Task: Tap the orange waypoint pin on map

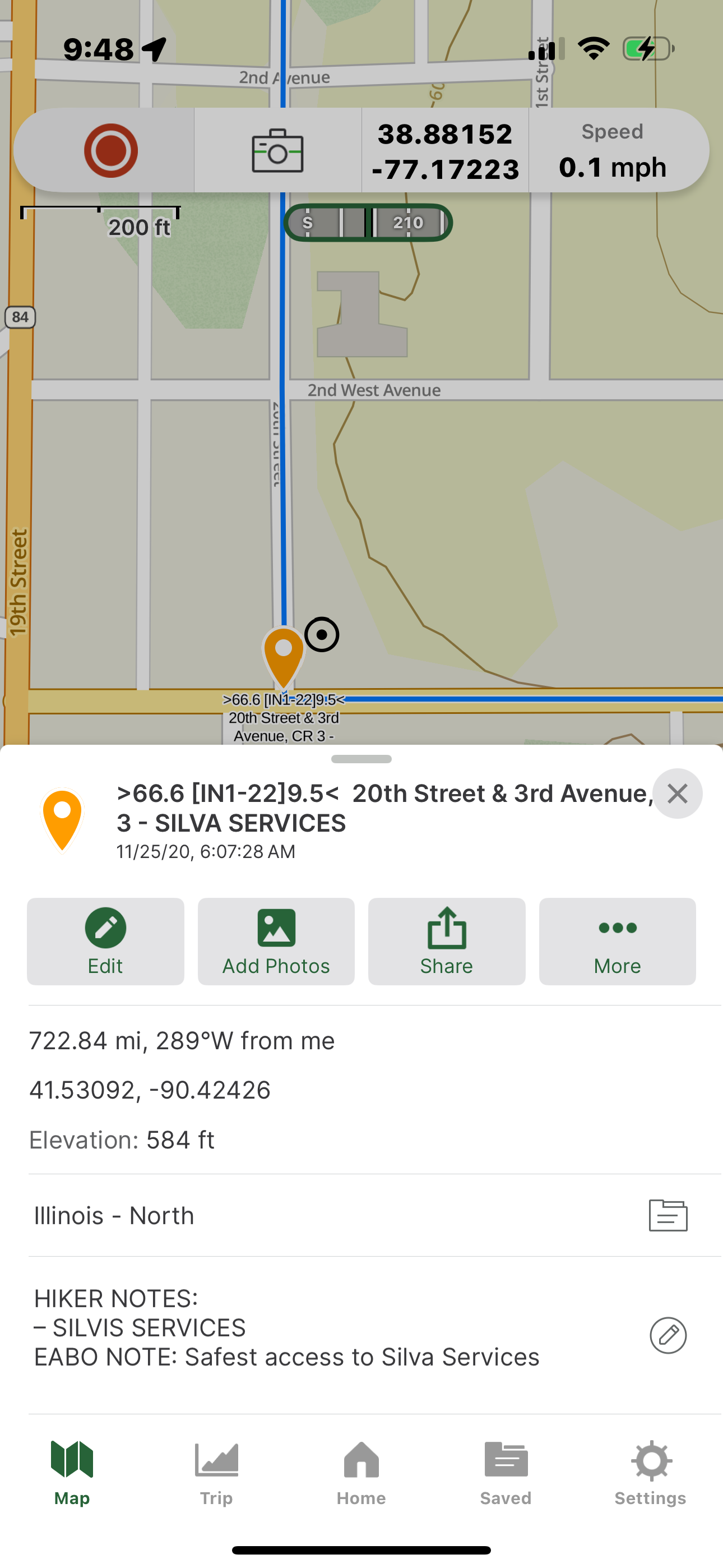Action: point(283,655)
